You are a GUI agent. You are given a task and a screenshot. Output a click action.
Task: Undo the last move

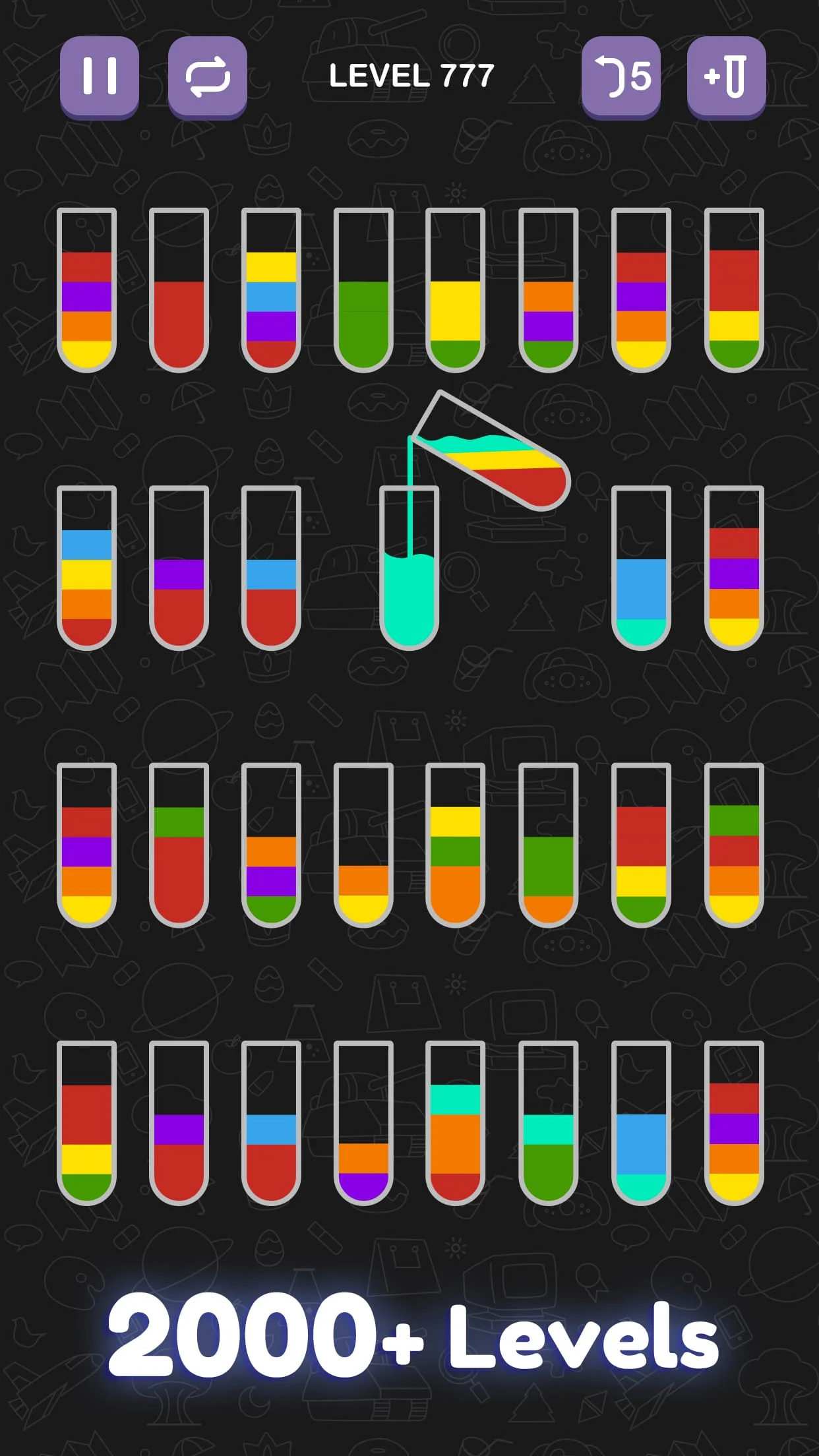click(x=621, y=76)
